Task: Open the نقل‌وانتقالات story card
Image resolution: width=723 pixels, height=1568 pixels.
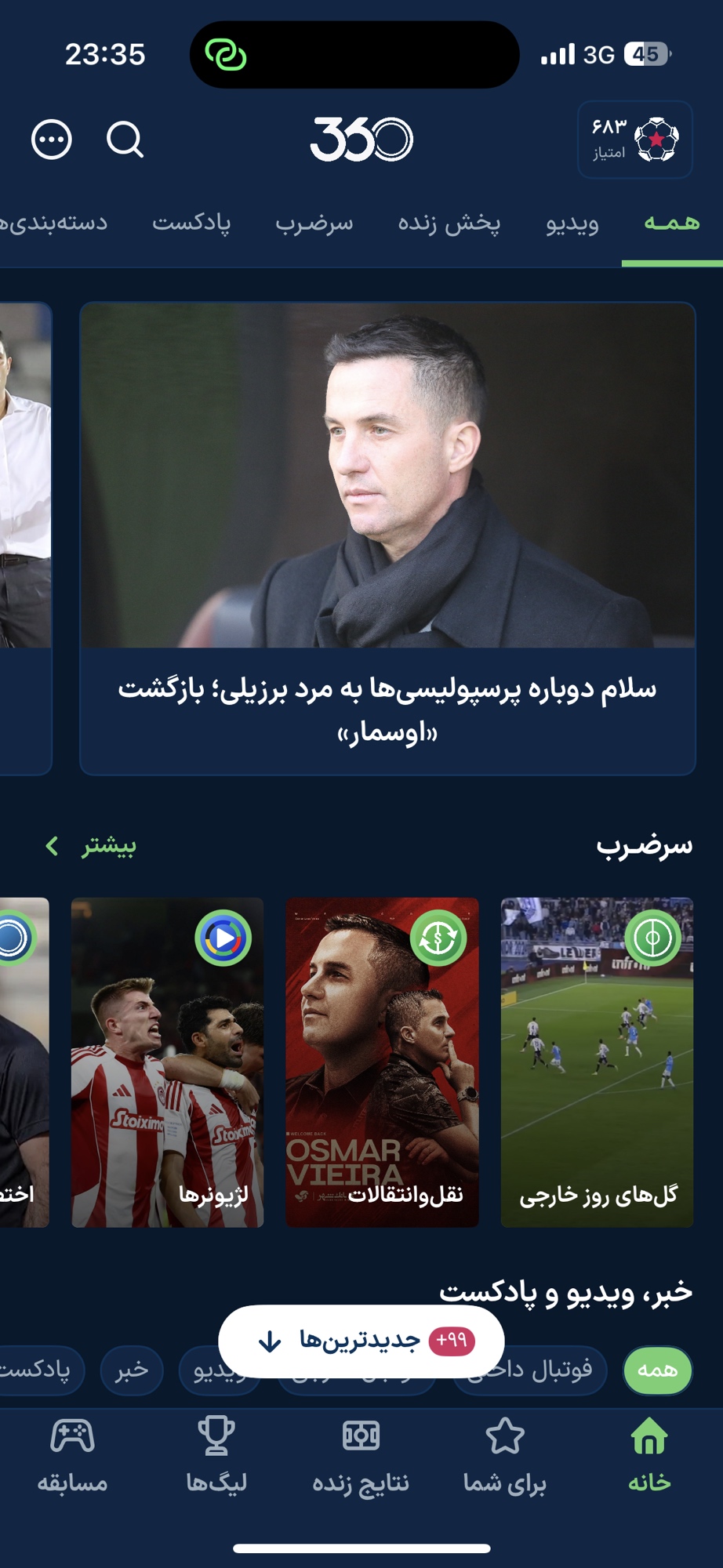Action: point(382,1062)
